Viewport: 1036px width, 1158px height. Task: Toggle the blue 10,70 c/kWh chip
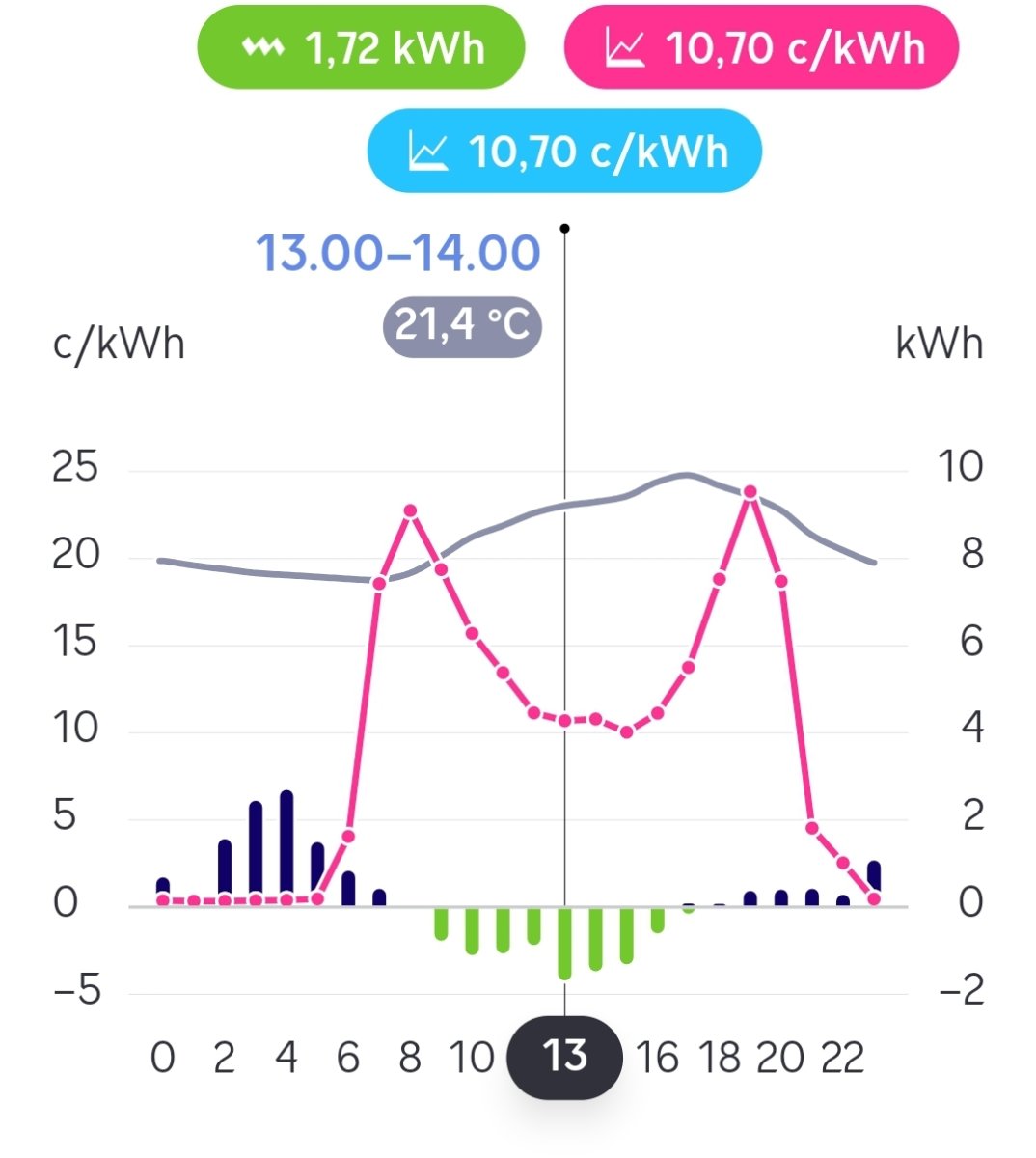click(x=564, y=152)
